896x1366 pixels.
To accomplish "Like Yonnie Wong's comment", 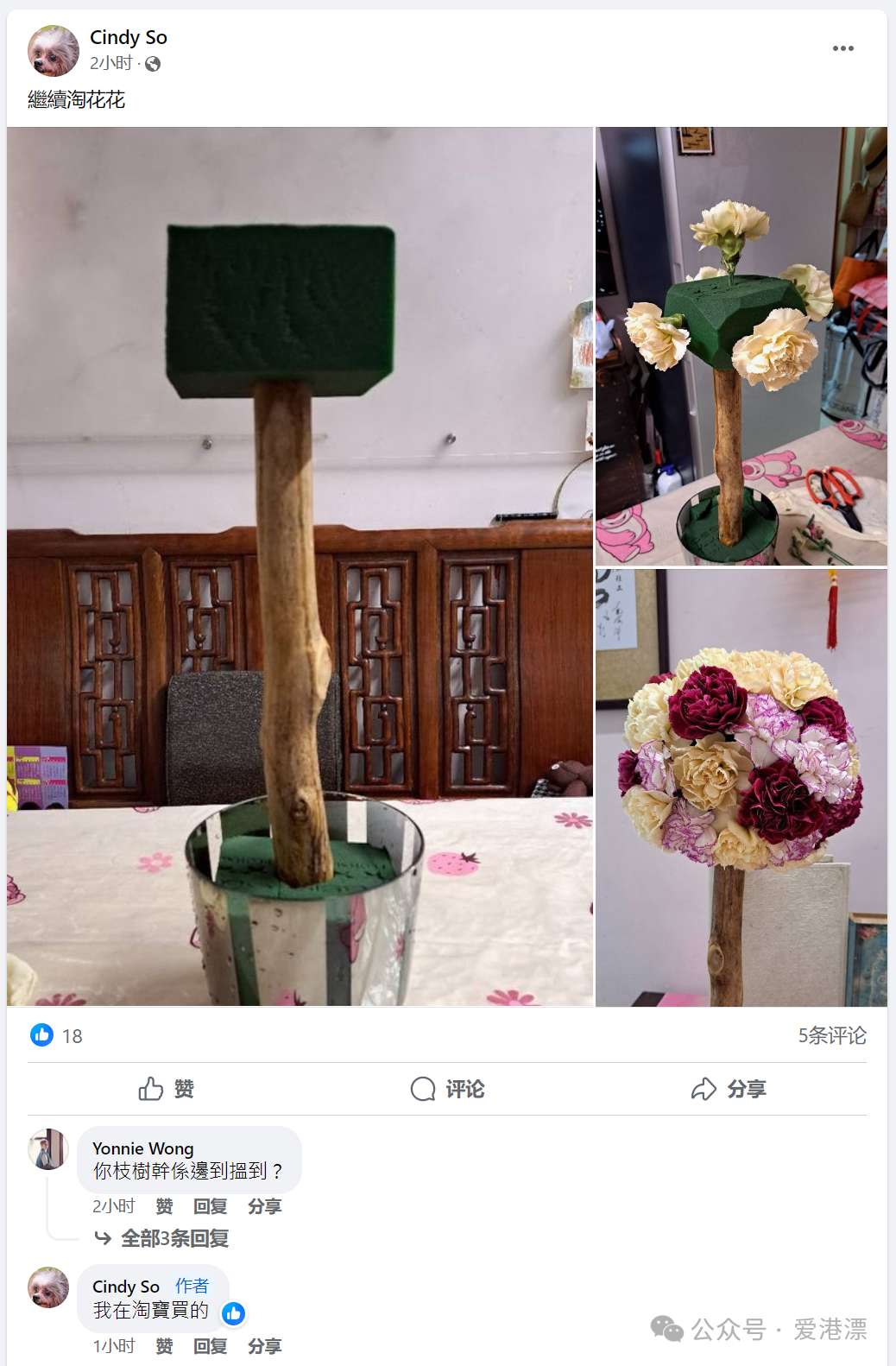I will 164,1206.
